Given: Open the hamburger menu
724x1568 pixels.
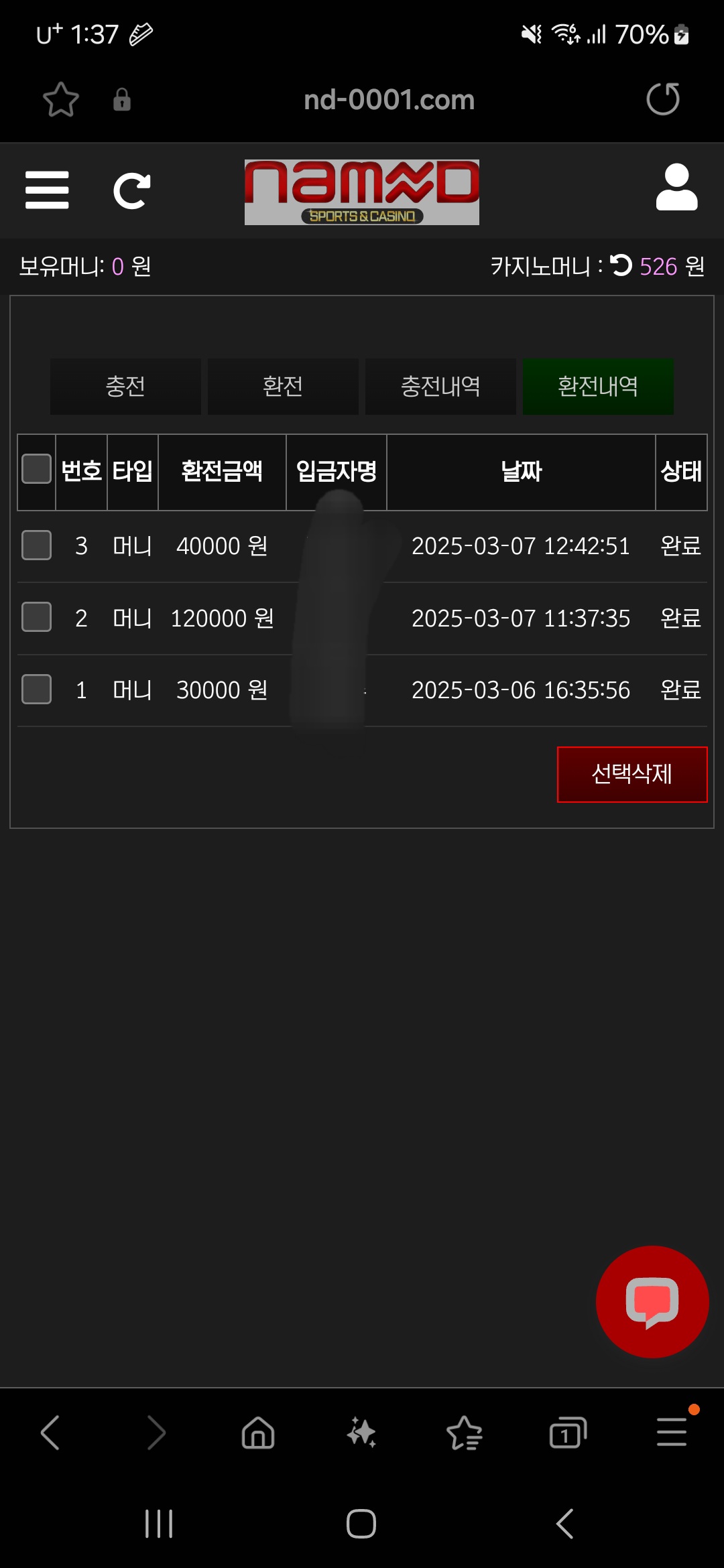Looking at the screenshot, I should [47, 190].
